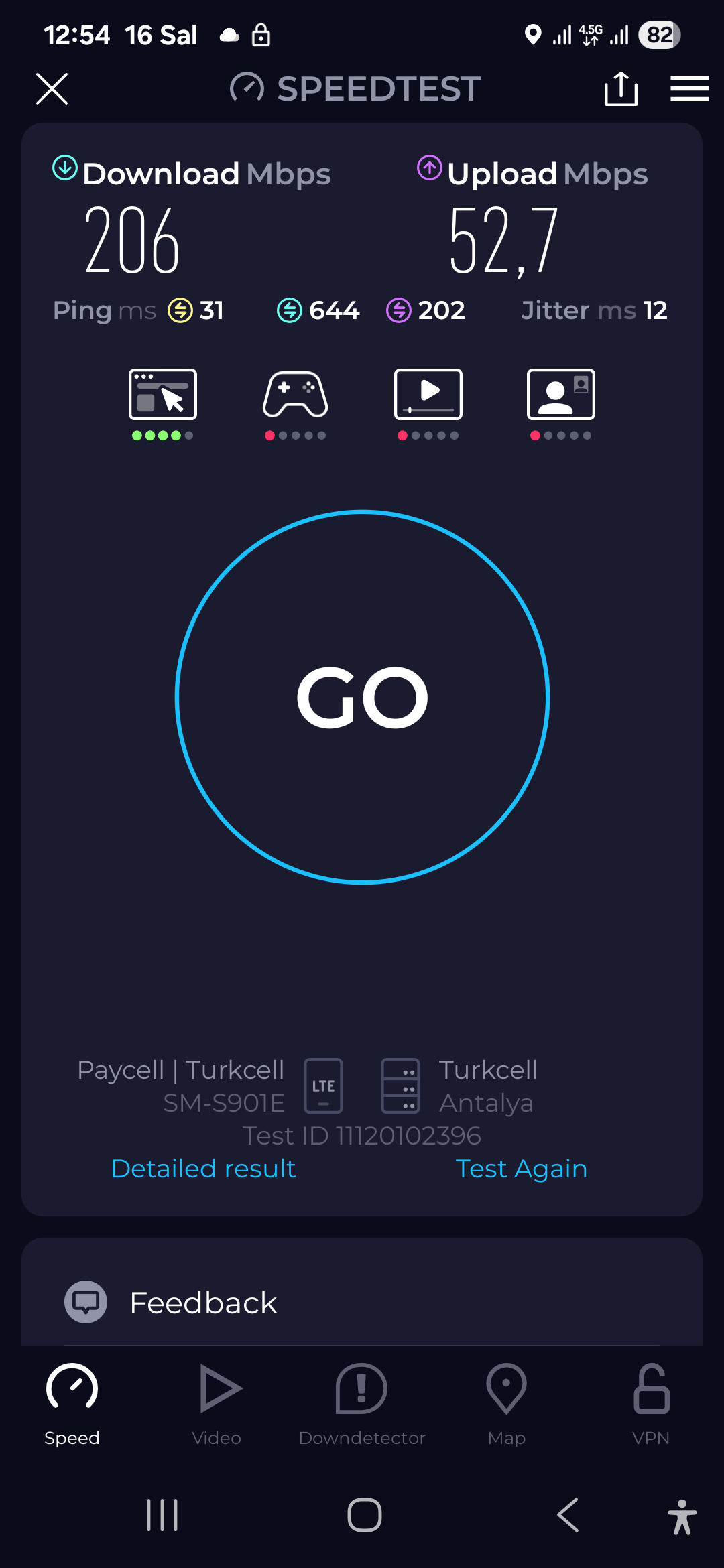View the video chat quality rating
The image size is (724, 1568).
560,402
